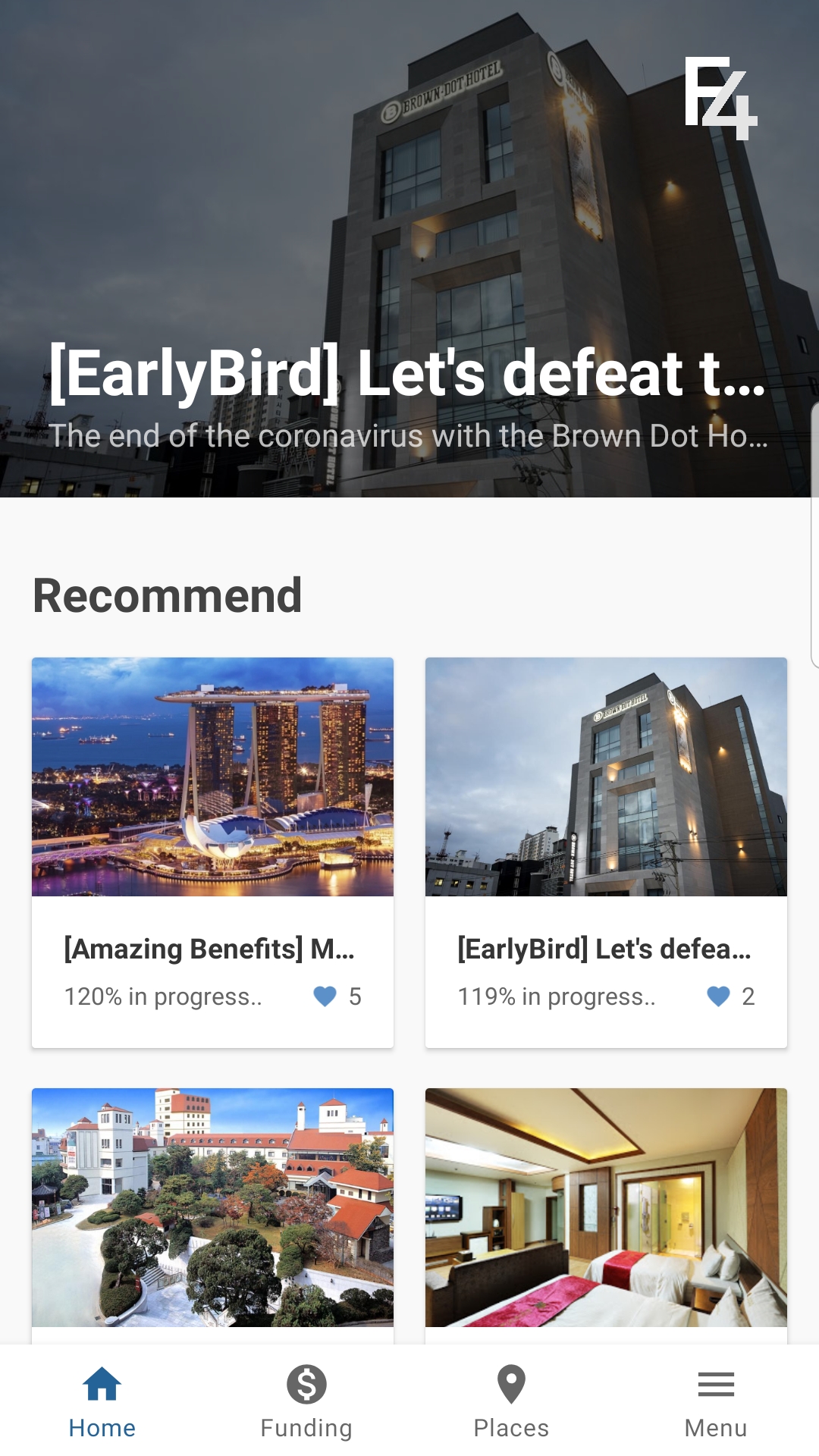Open the card with white red-roofed buildings
Screen dimensions: 819x1456
point(212,1207)
